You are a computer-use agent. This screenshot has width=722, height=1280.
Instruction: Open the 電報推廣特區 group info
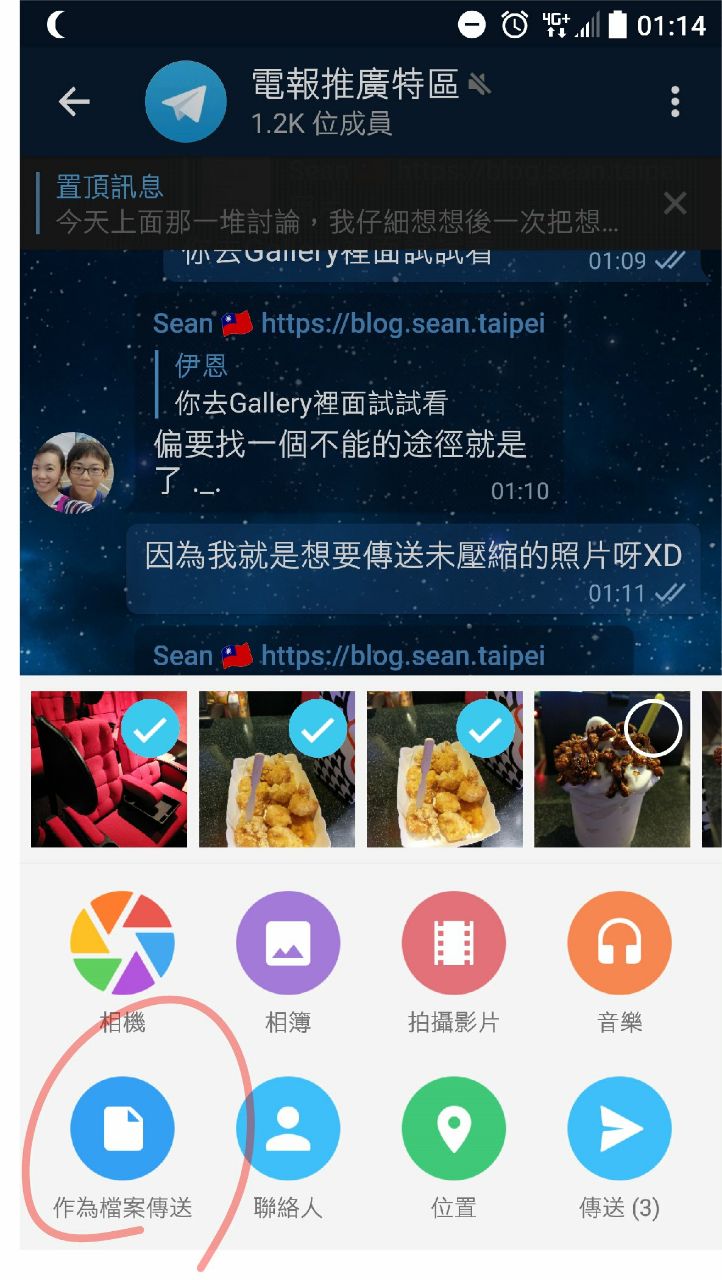pos(355,102)
